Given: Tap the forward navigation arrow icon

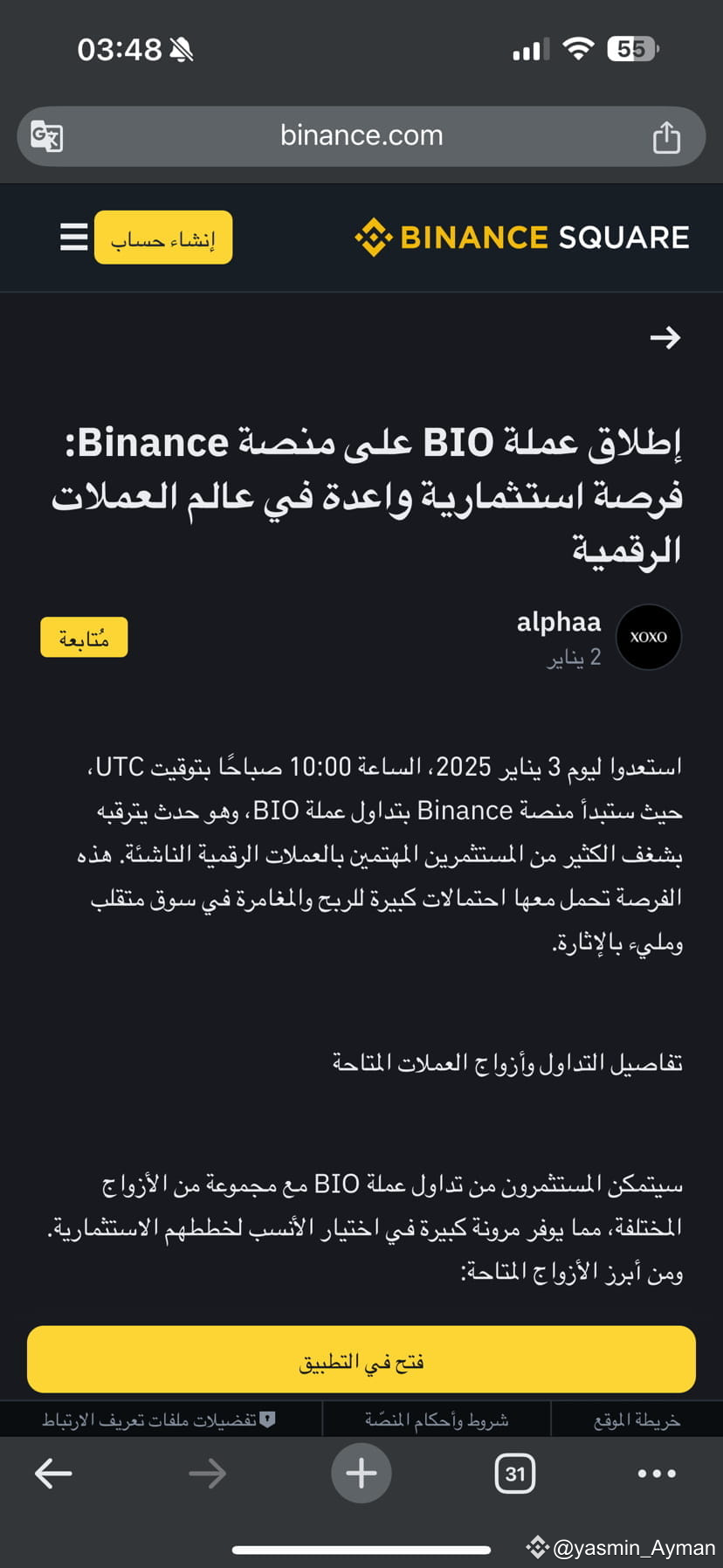Looking at the screenshot, I should (207, 1474).
